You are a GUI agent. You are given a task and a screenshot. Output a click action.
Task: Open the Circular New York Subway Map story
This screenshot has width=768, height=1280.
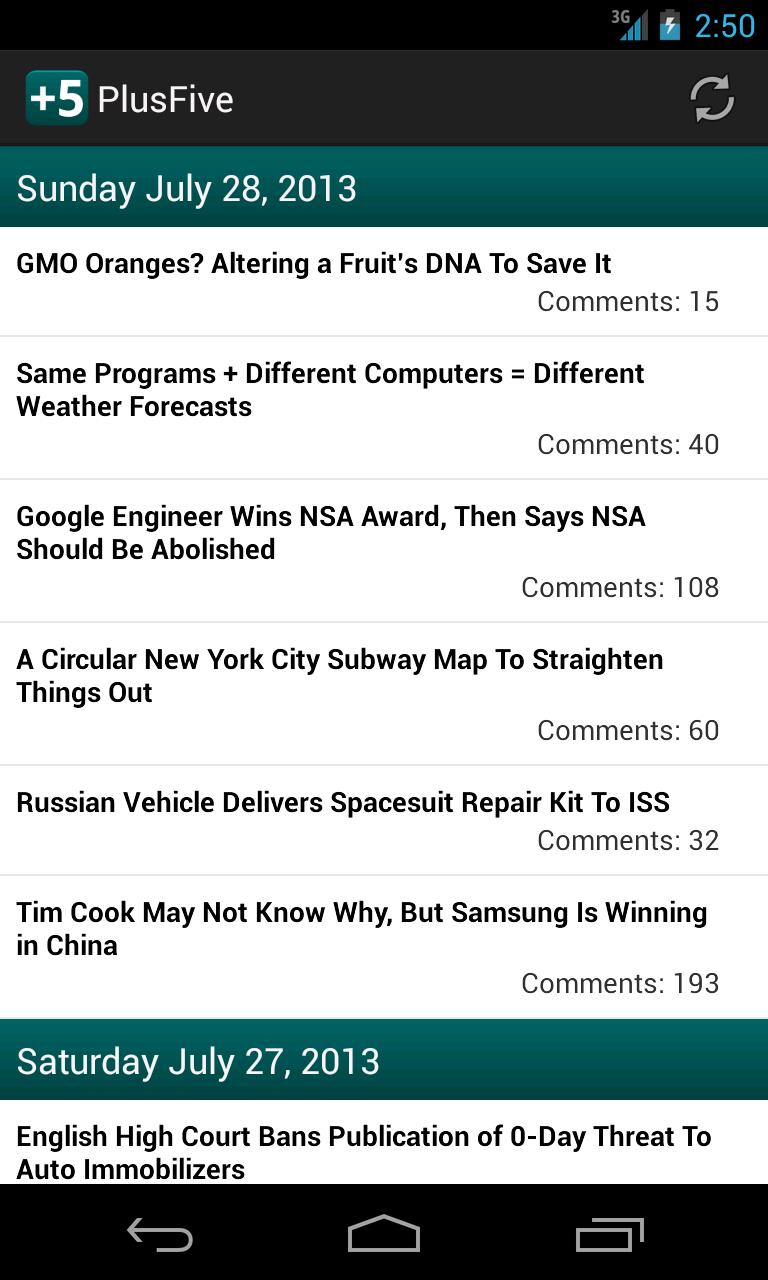[340, 676]
